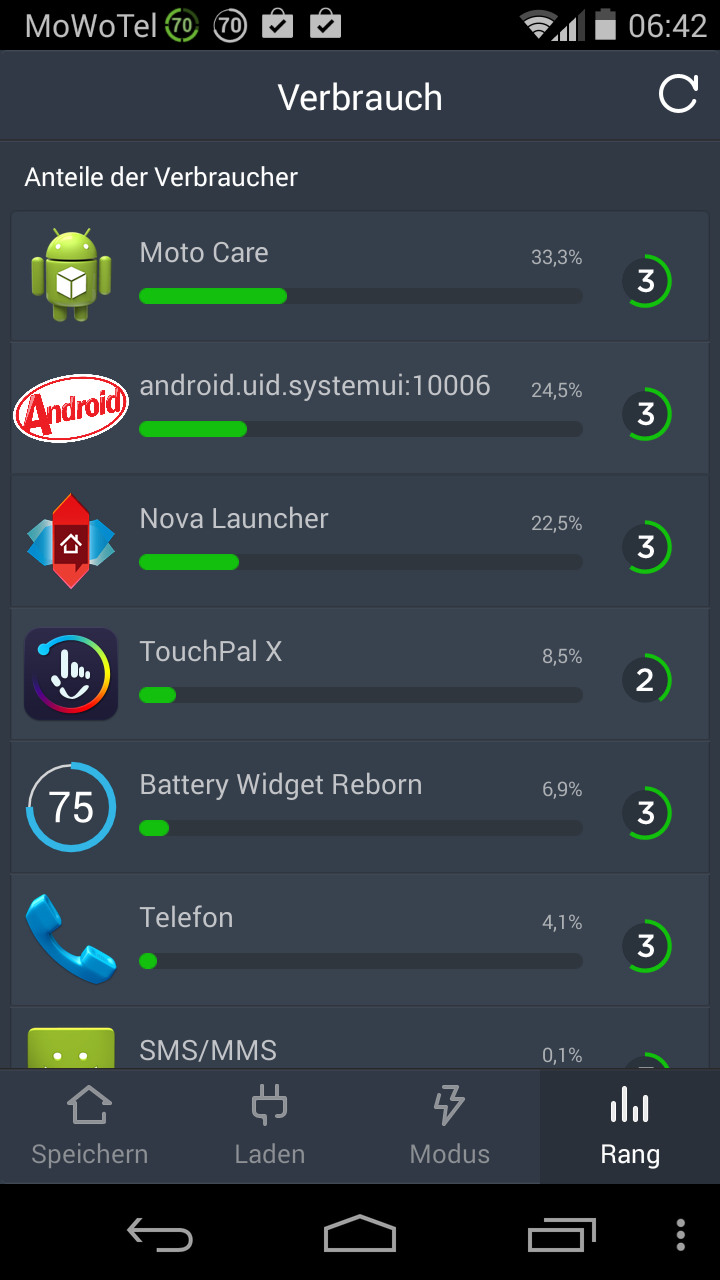
Task: Go to the Laden tab
Action: coord(270,1127)
